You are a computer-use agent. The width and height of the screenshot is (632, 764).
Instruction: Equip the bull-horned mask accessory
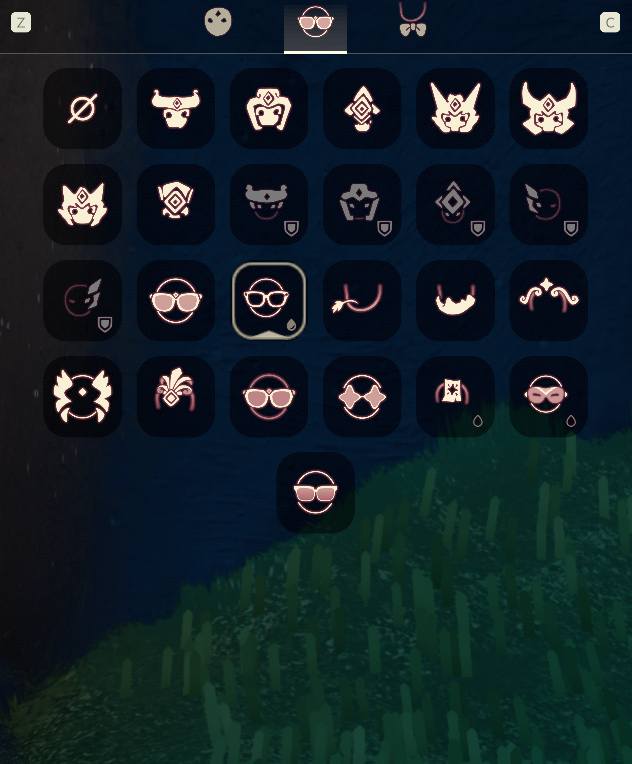point(176,108)
